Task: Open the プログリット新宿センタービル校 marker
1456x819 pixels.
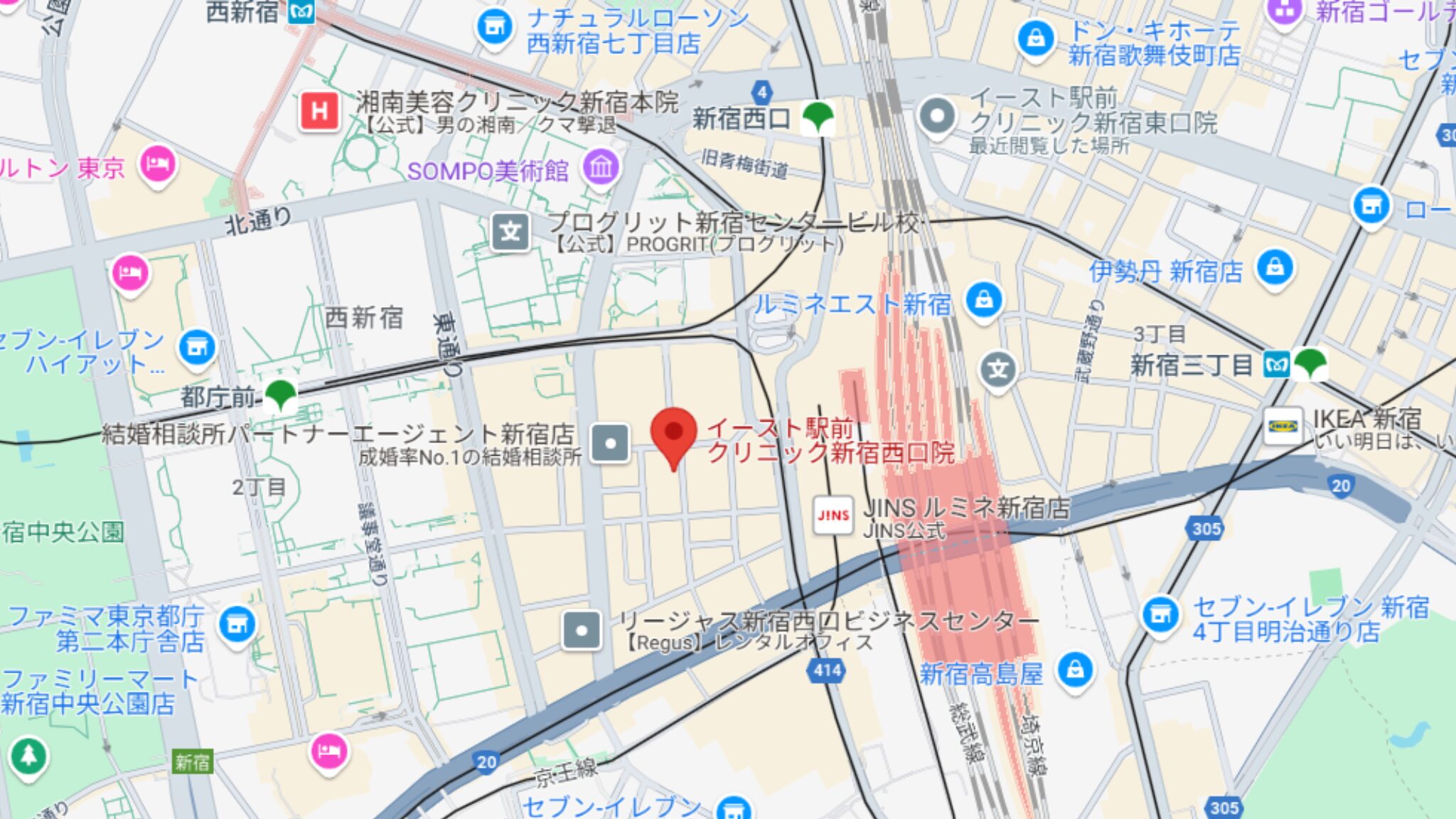Action: coord(510,232)
